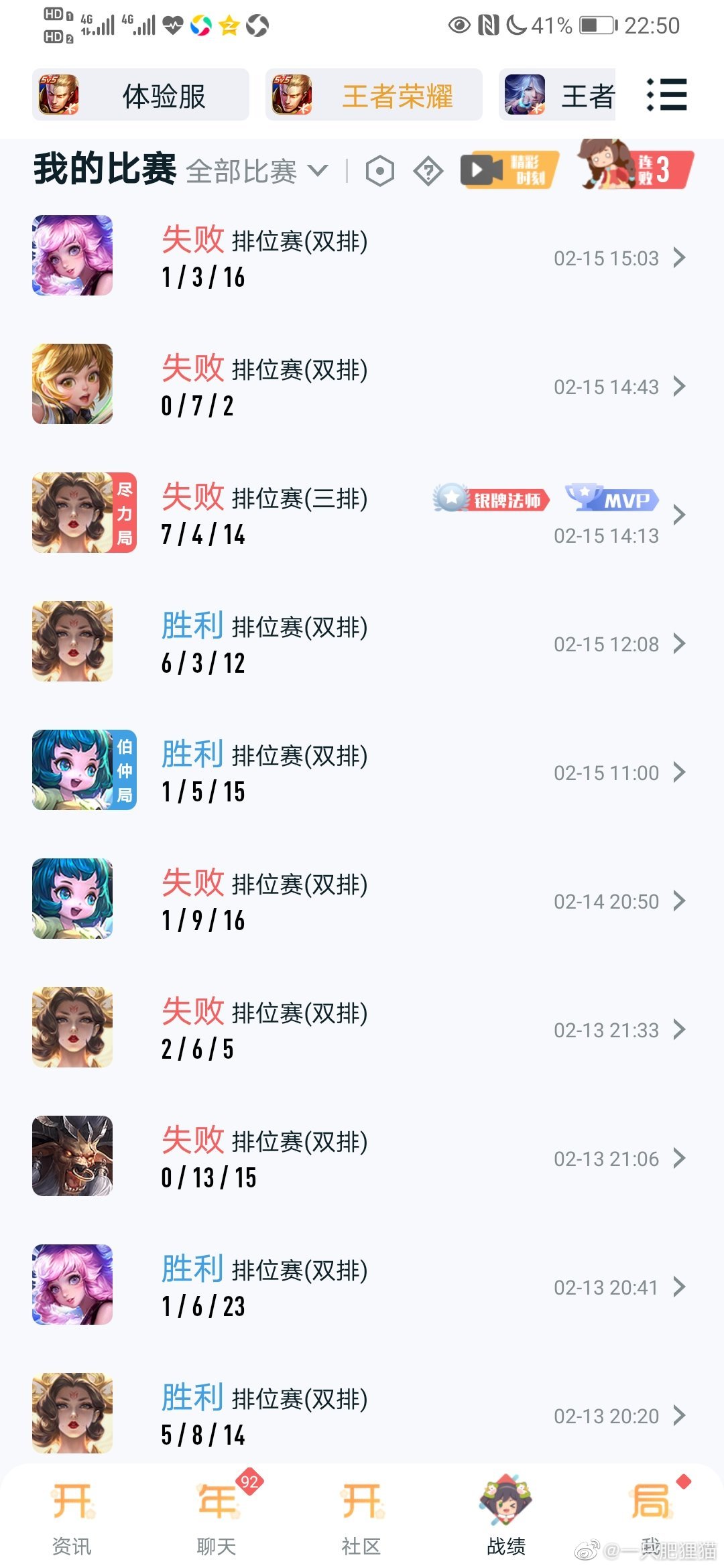Open the lost match from 02-15 15:03
724x1568 pixels.
click(x=362, y=257)
